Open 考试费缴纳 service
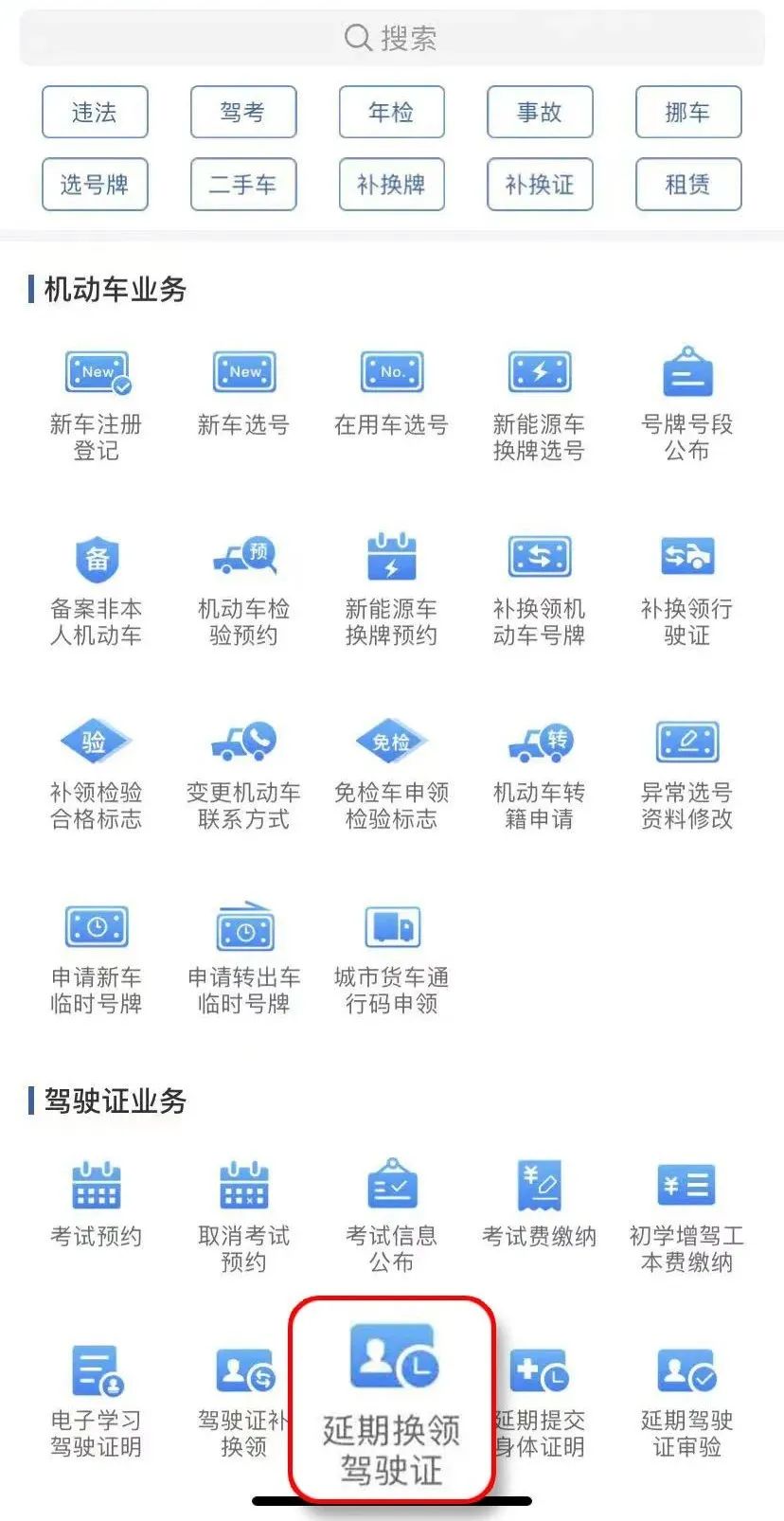 point(539,1203)
